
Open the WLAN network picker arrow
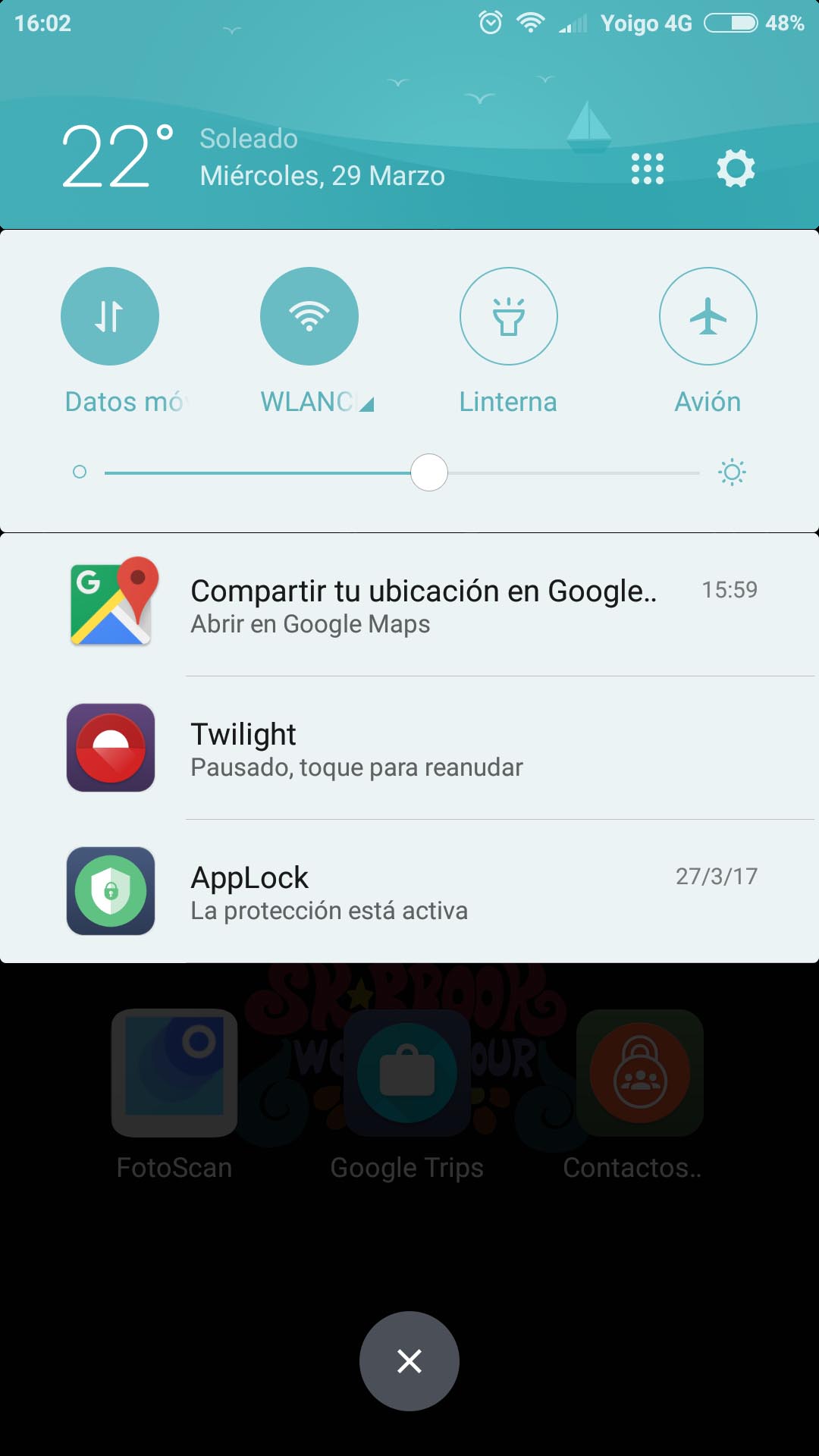pos(367,404)
